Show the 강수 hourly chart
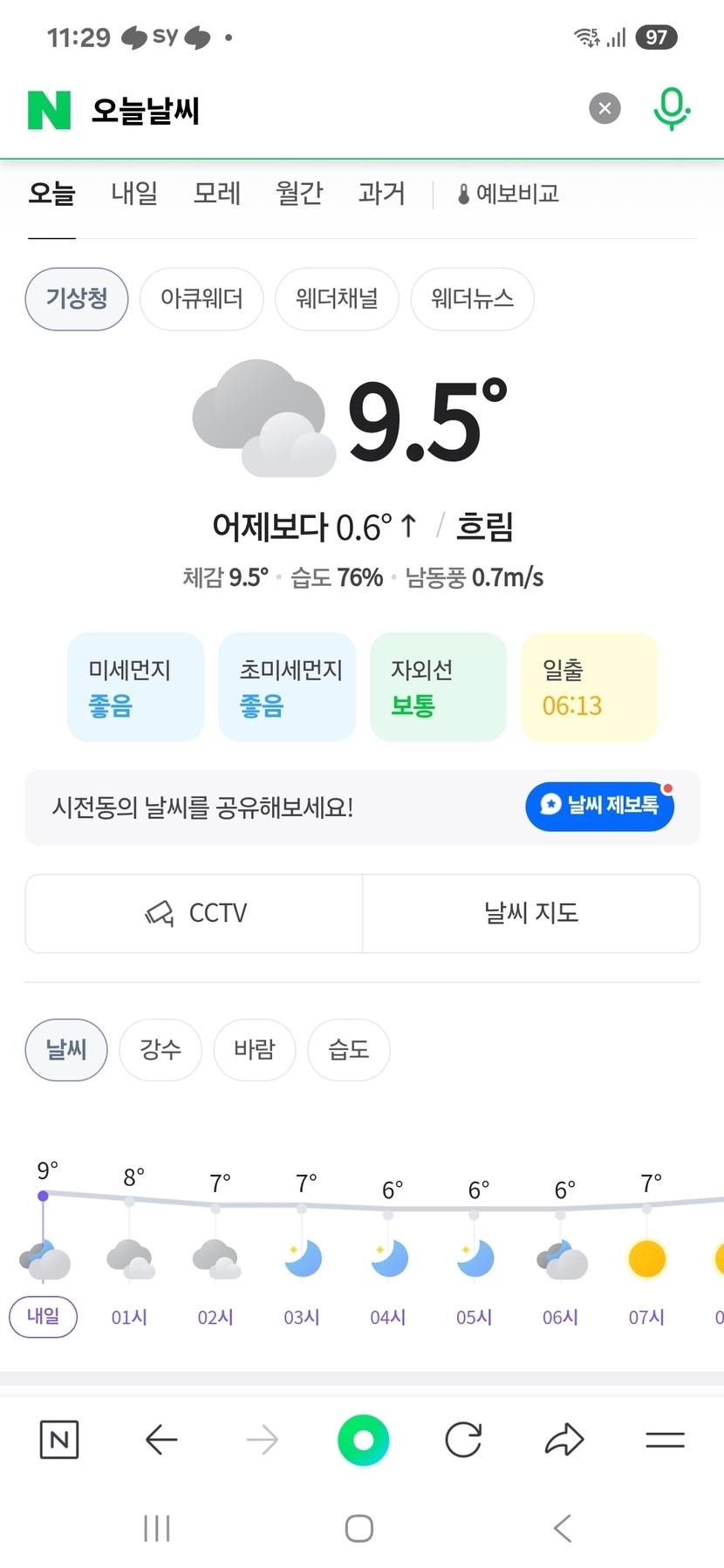The image size is (724, 1568). [x=161, y=1049]
